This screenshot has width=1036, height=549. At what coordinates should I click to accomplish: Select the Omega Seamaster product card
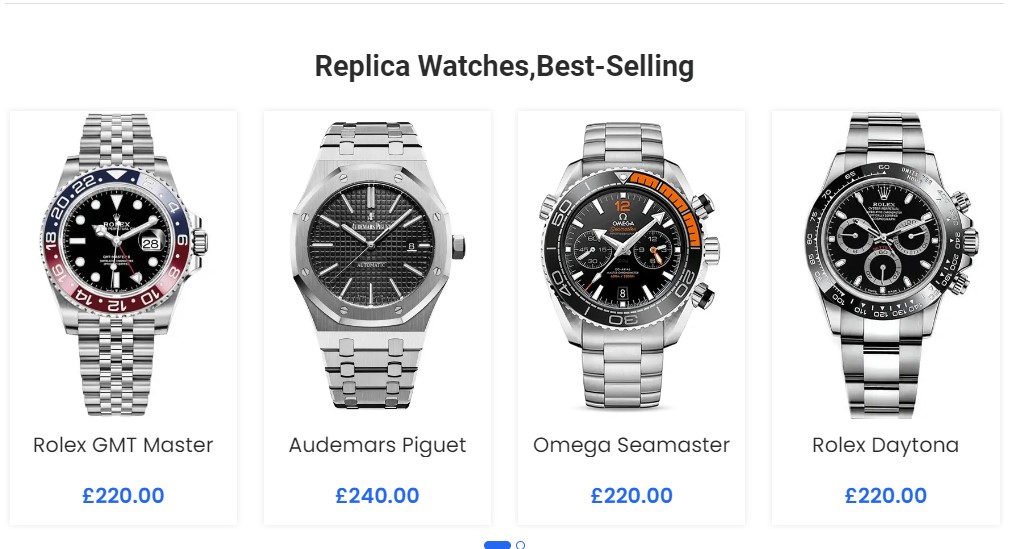point(631,445)
